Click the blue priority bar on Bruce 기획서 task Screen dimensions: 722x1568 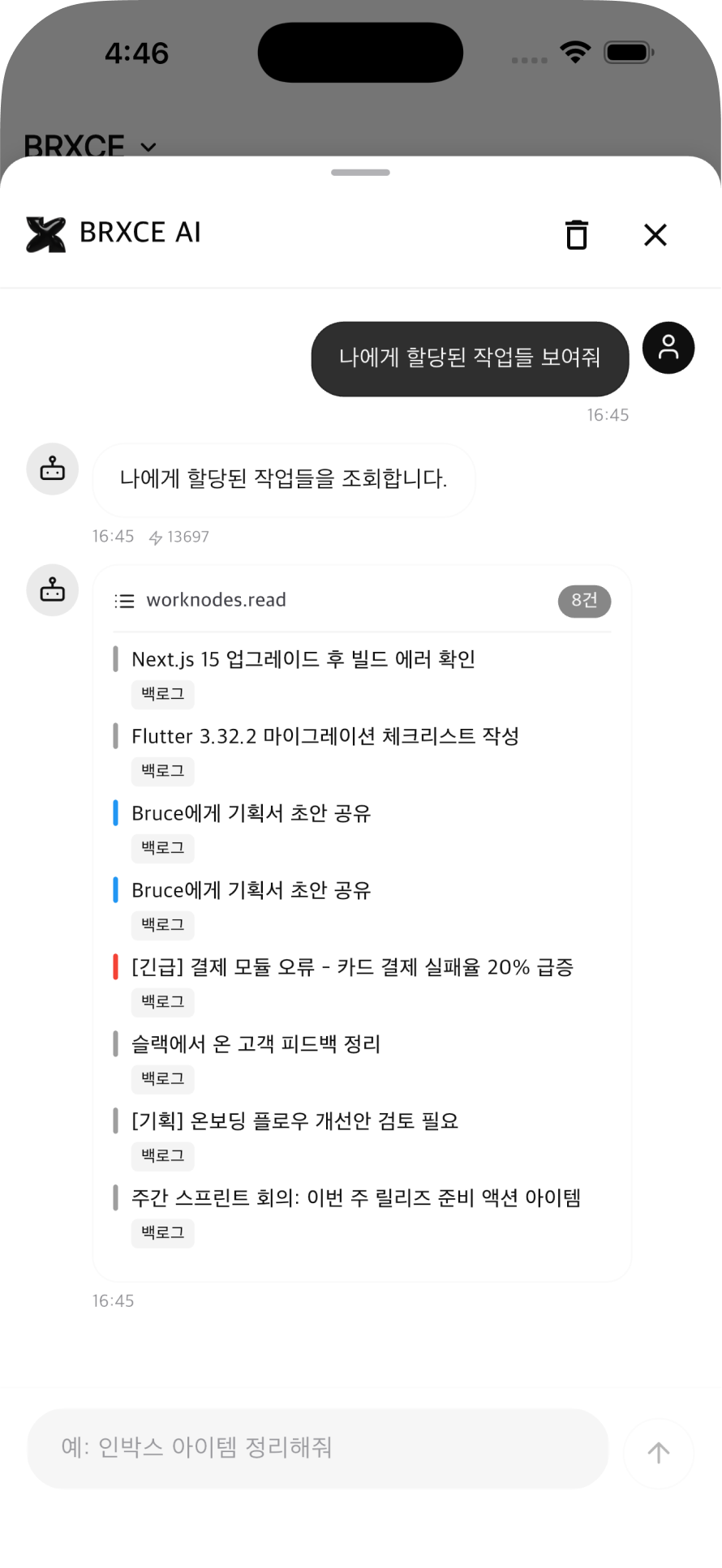[116, 812]
